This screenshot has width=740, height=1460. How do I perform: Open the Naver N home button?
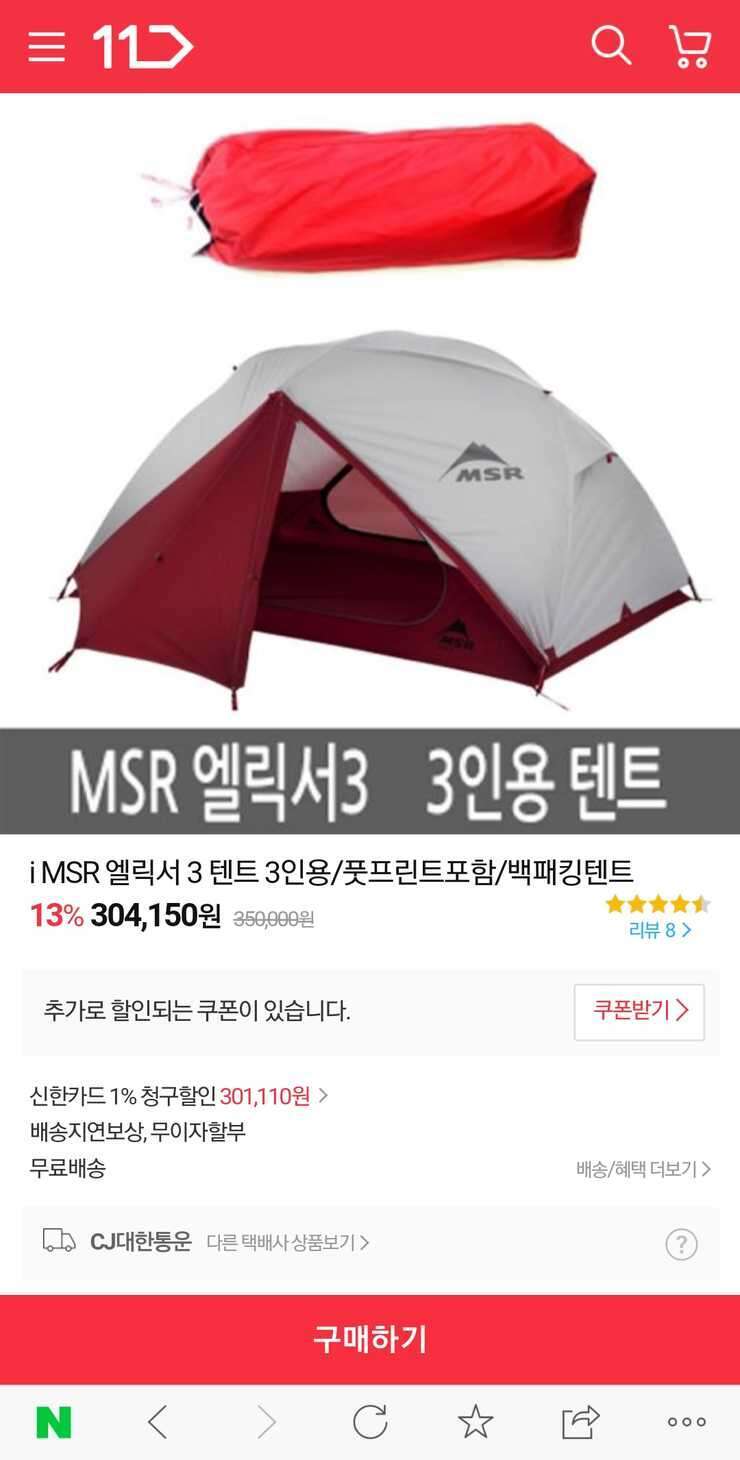point(54,1422)
